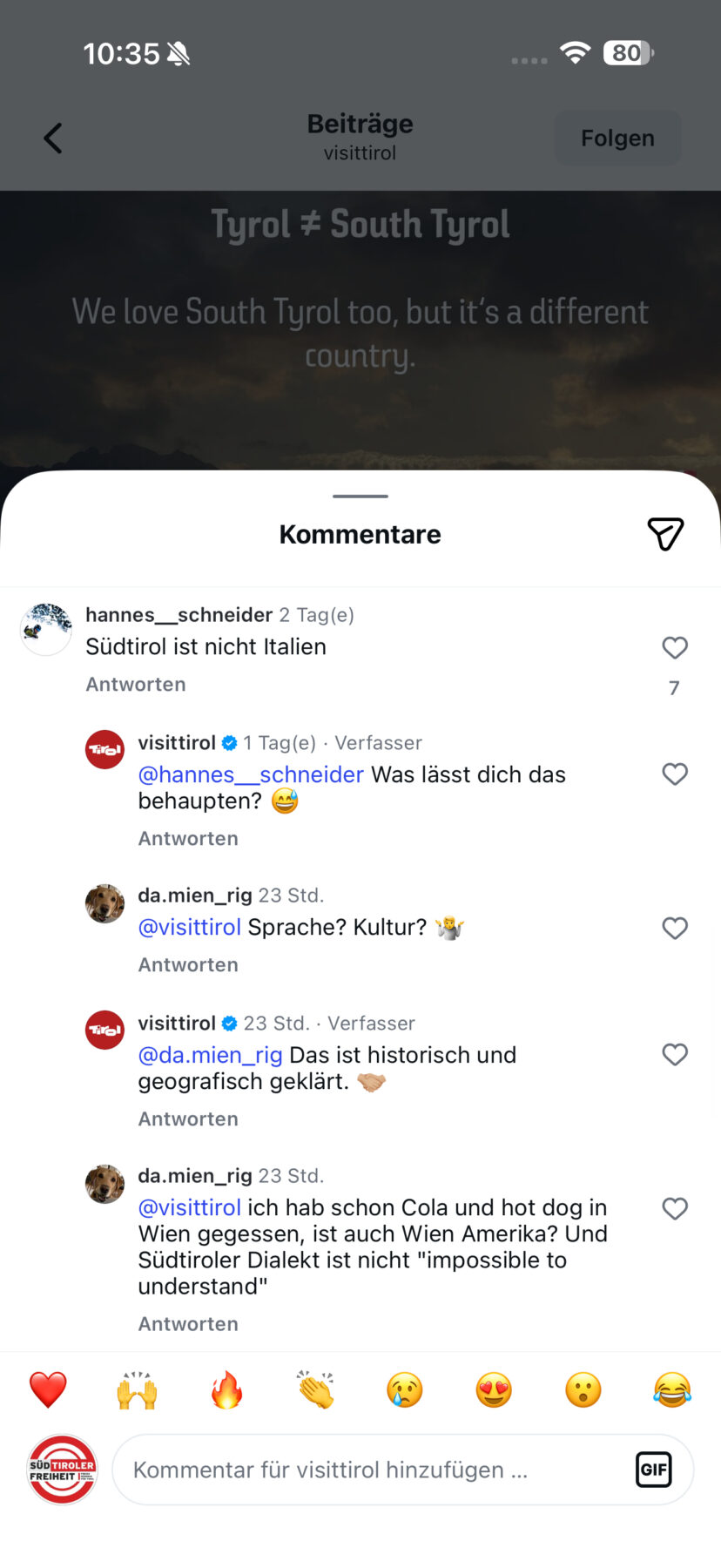
Task: Like da.mien_rig's comment about Cola in Wien
Action: (675, 1208)
